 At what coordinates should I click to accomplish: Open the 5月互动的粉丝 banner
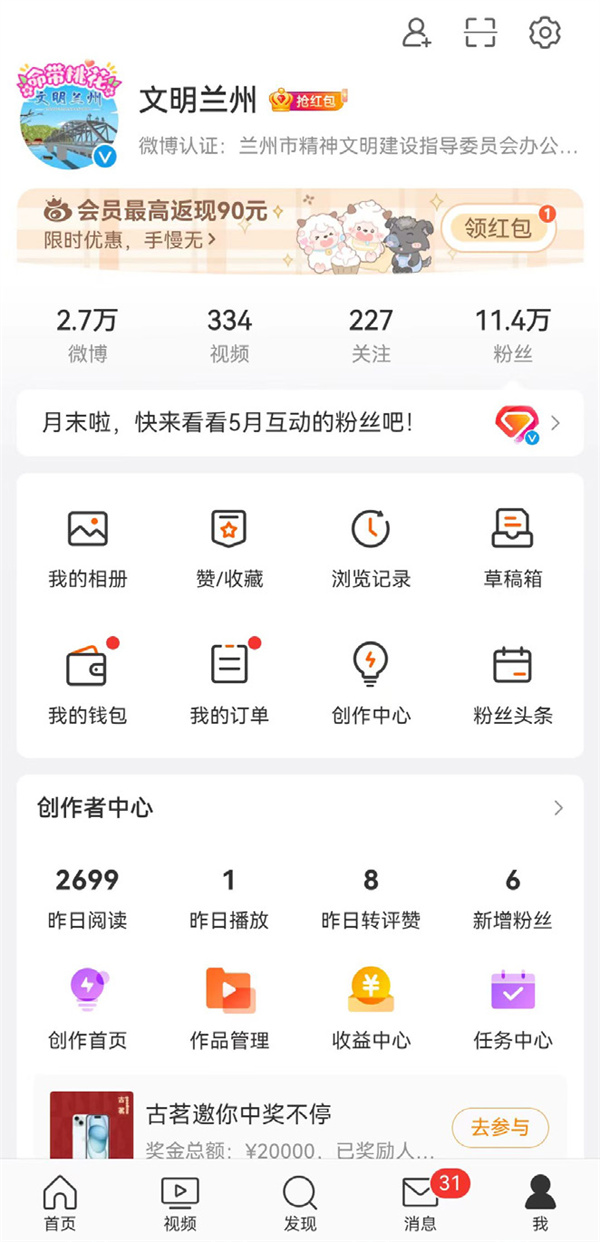click(300, 423)
